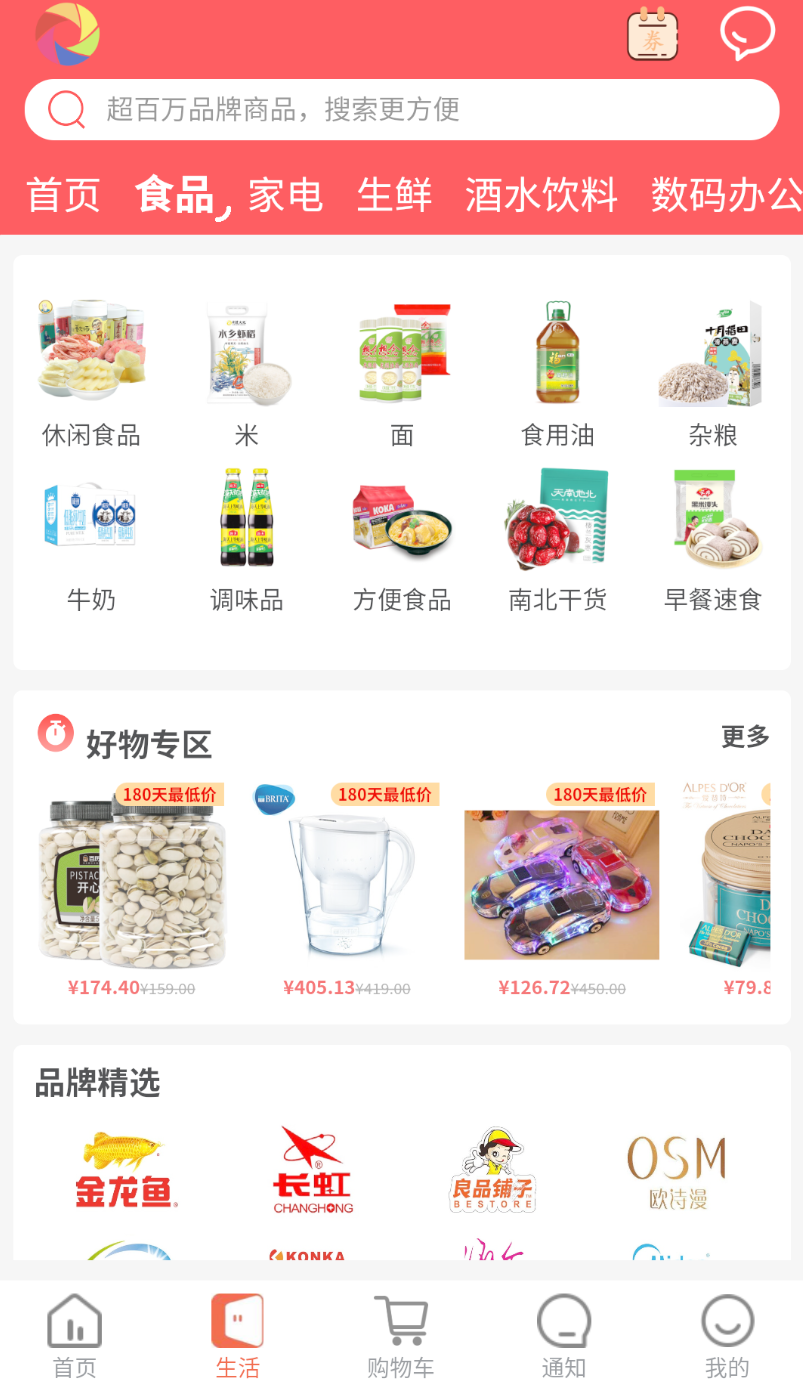Select the 生鲜 fresh food tab

[394, 197]
